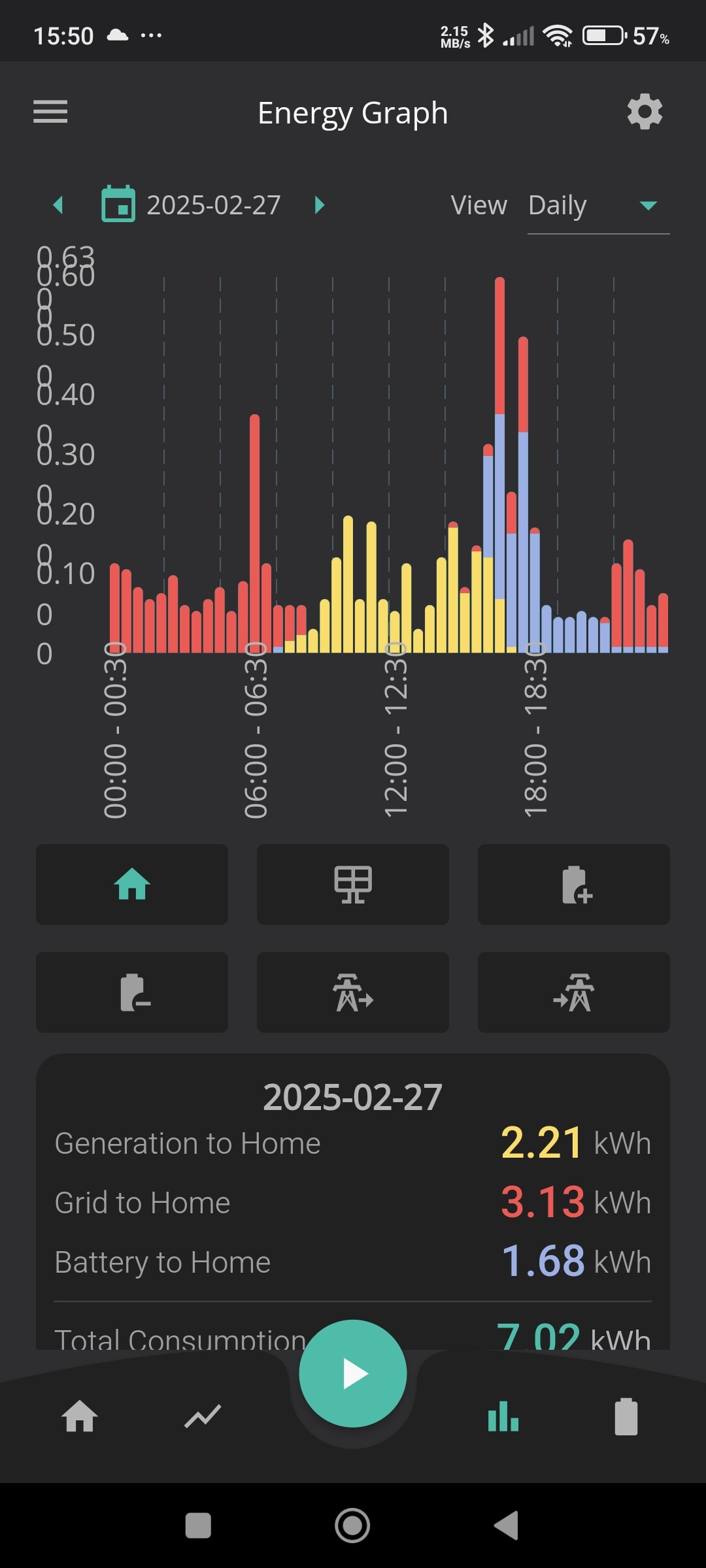Select the grid export filter button
The image size is (706, 1568).
coord(353,992)
